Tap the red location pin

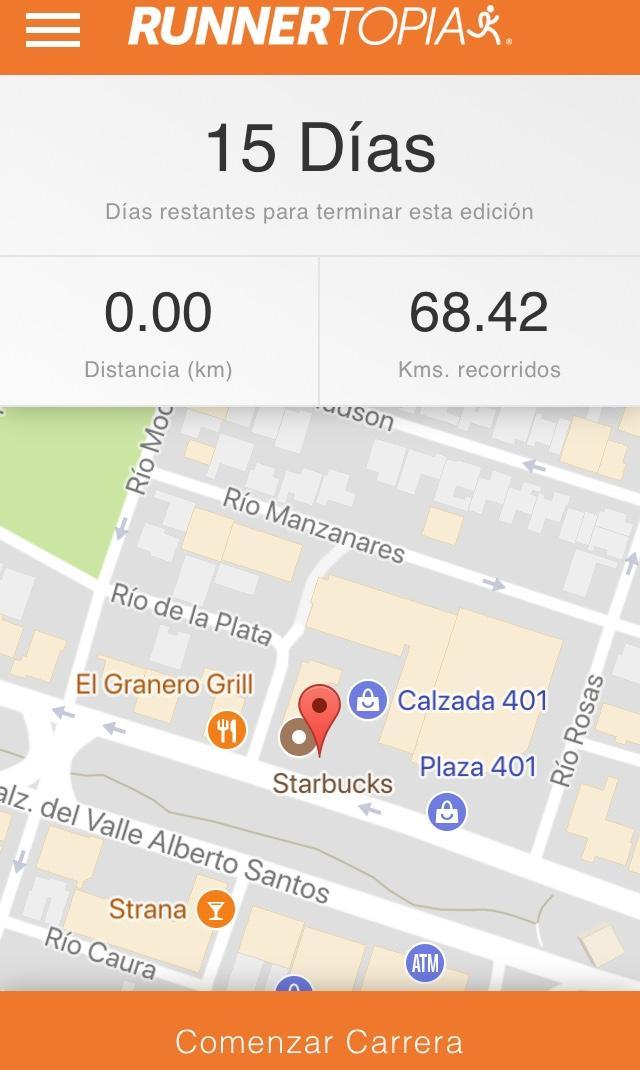click(320, 710)
